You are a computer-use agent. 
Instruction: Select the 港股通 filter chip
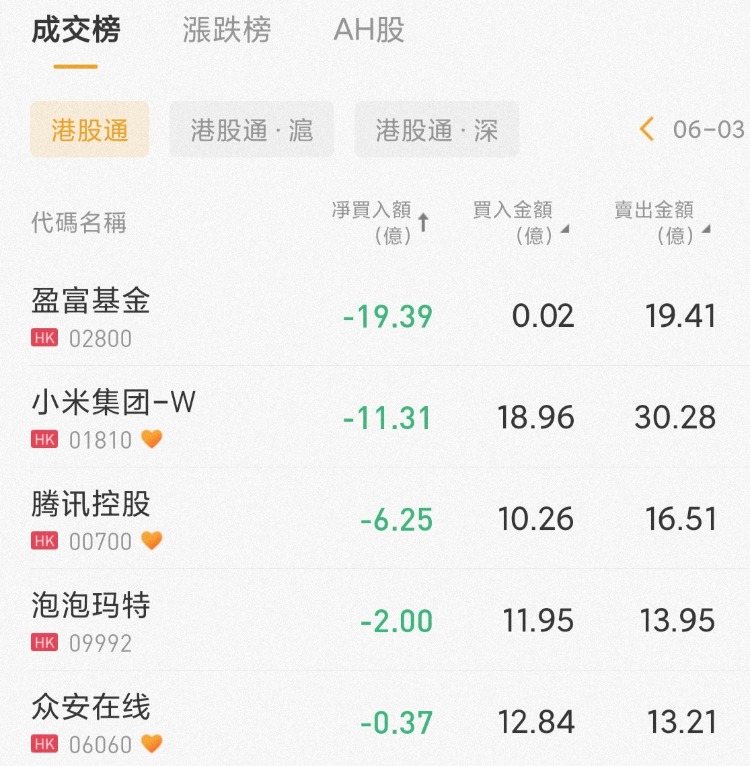pyautogui.click(x=89, y=130)
